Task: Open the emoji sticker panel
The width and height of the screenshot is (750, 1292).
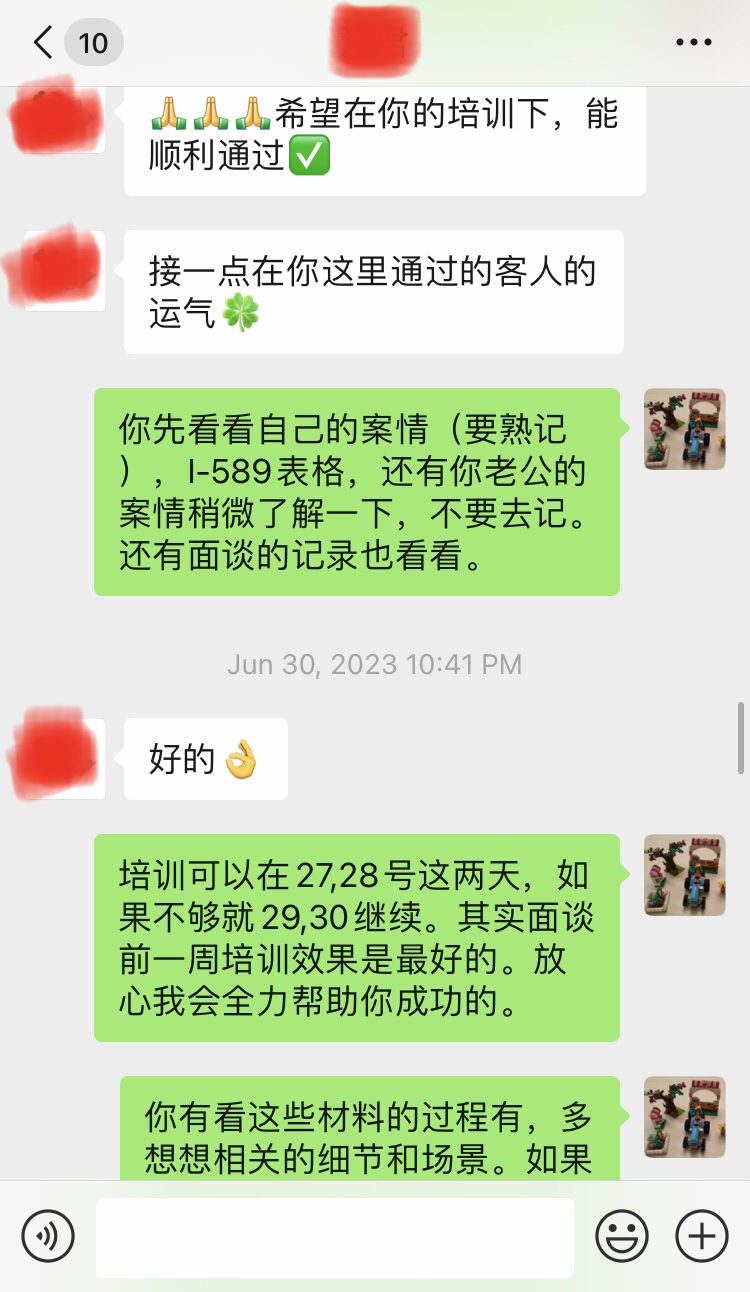Action: click(622, 1237)
